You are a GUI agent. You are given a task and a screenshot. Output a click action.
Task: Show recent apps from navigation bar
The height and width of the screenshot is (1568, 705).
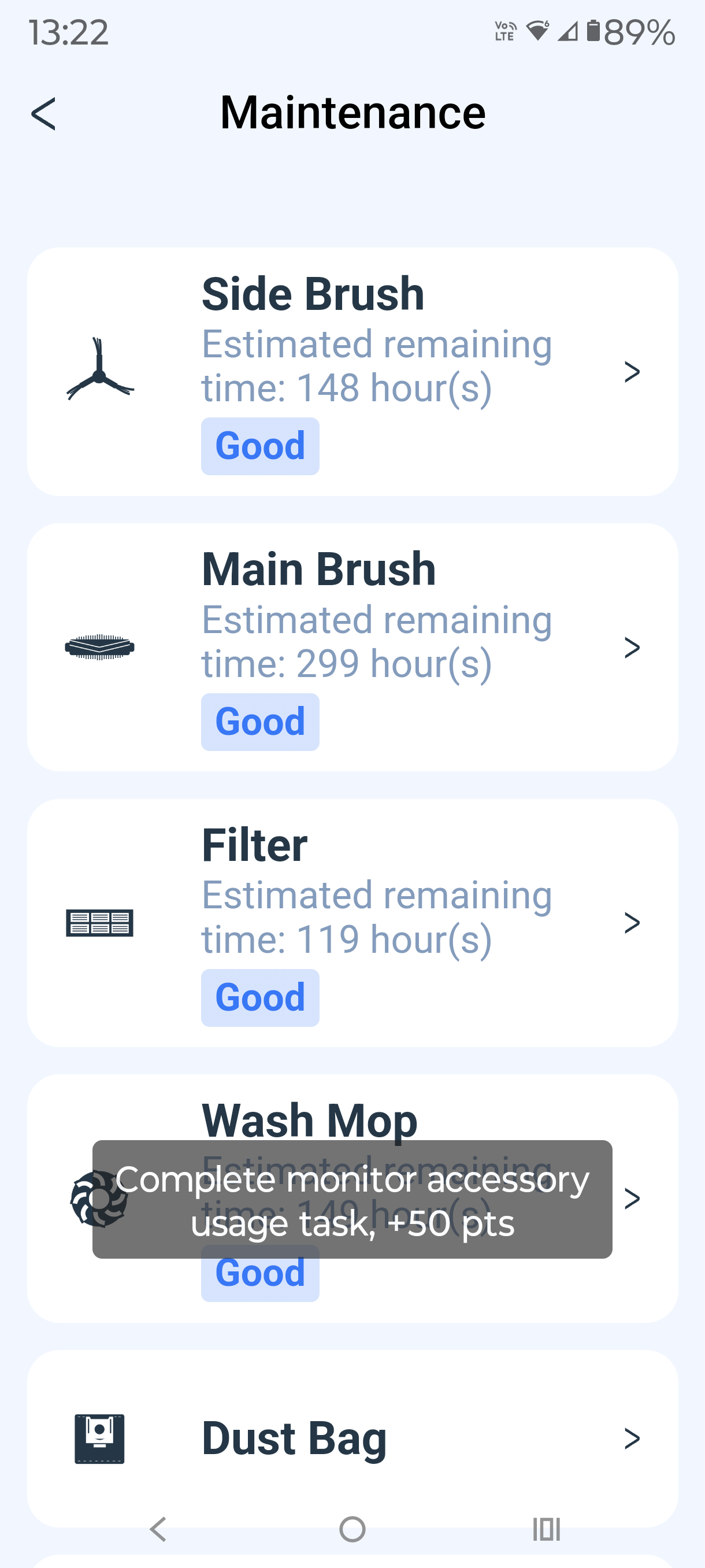pos(546,1529)
